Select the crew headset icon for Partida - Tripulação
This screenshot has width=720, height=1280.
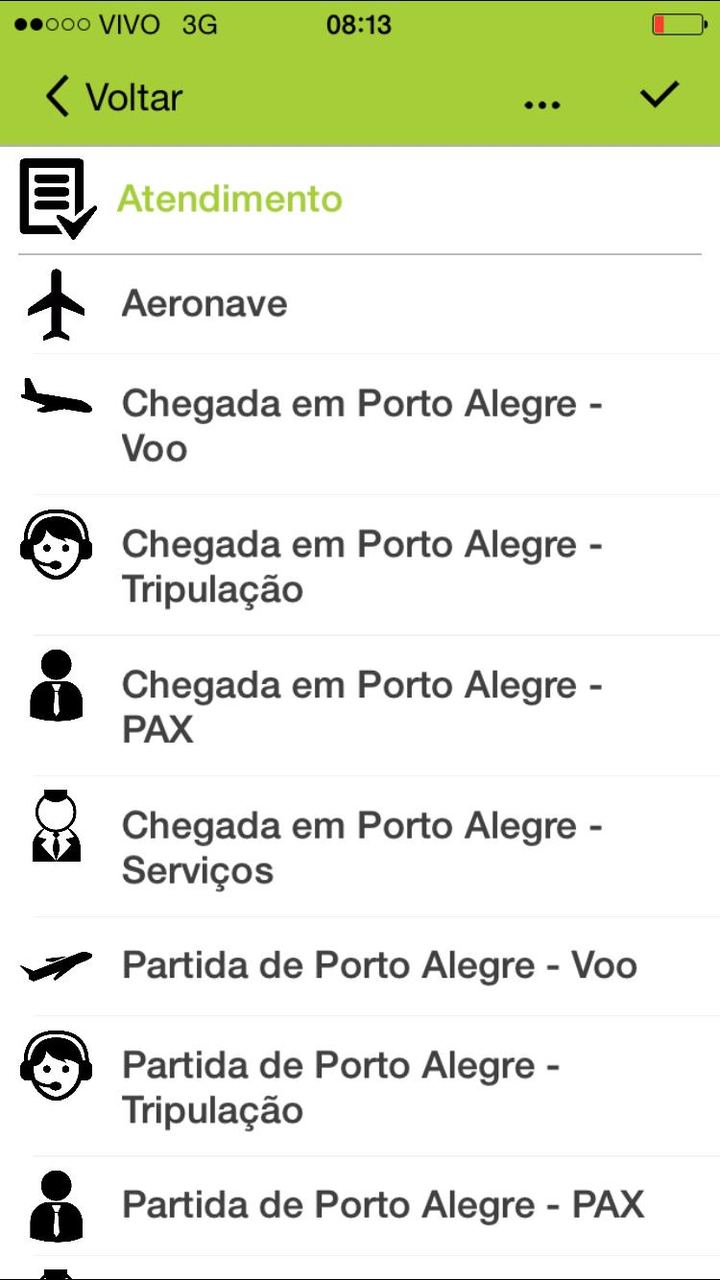57,1065
